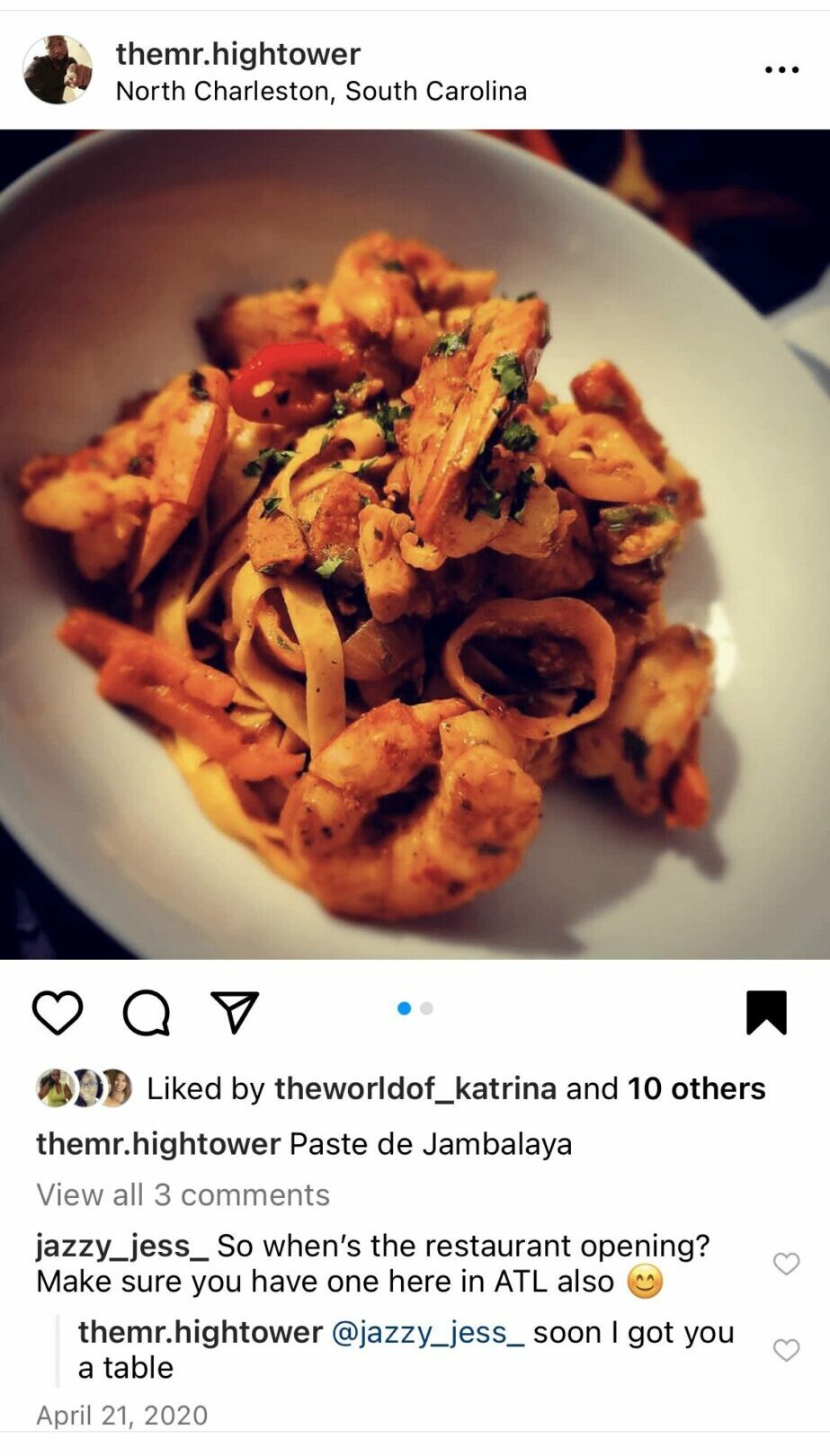Open the comment bubble icon
830x1456 pixels.
pos(146,1013)
